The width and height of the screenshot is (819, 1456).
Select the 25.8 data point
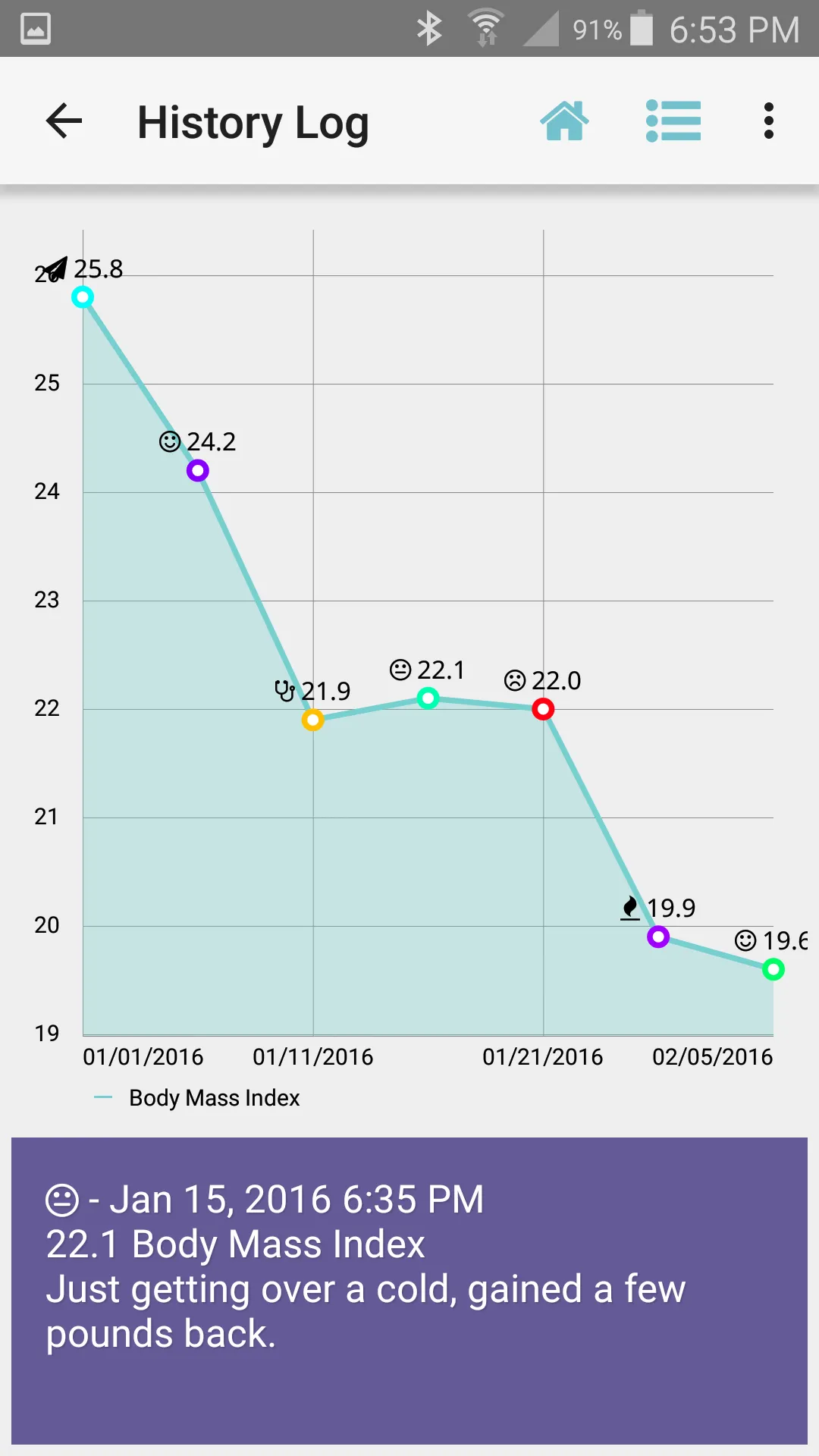[83, 297]
